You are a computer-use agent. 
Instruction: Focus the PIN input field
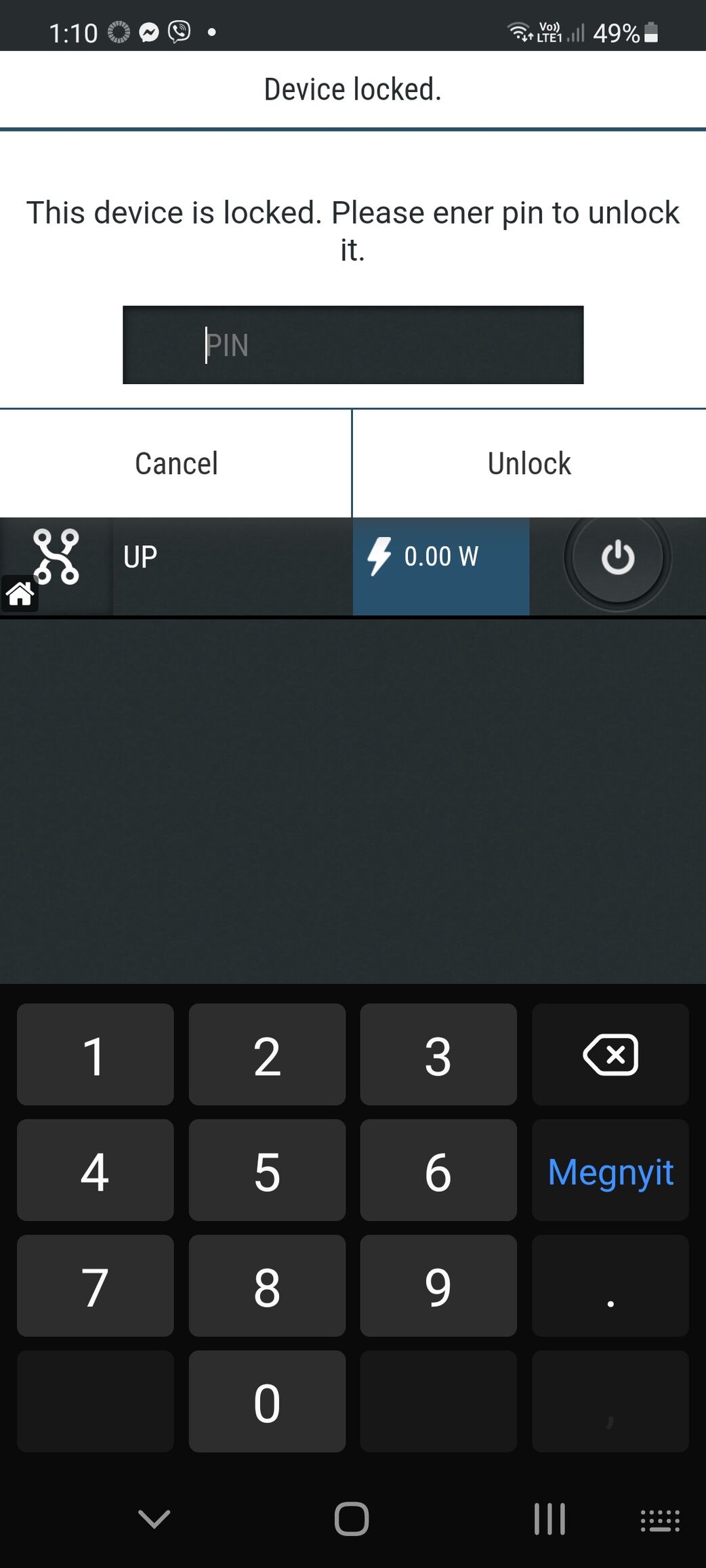[x=352, y=345]
